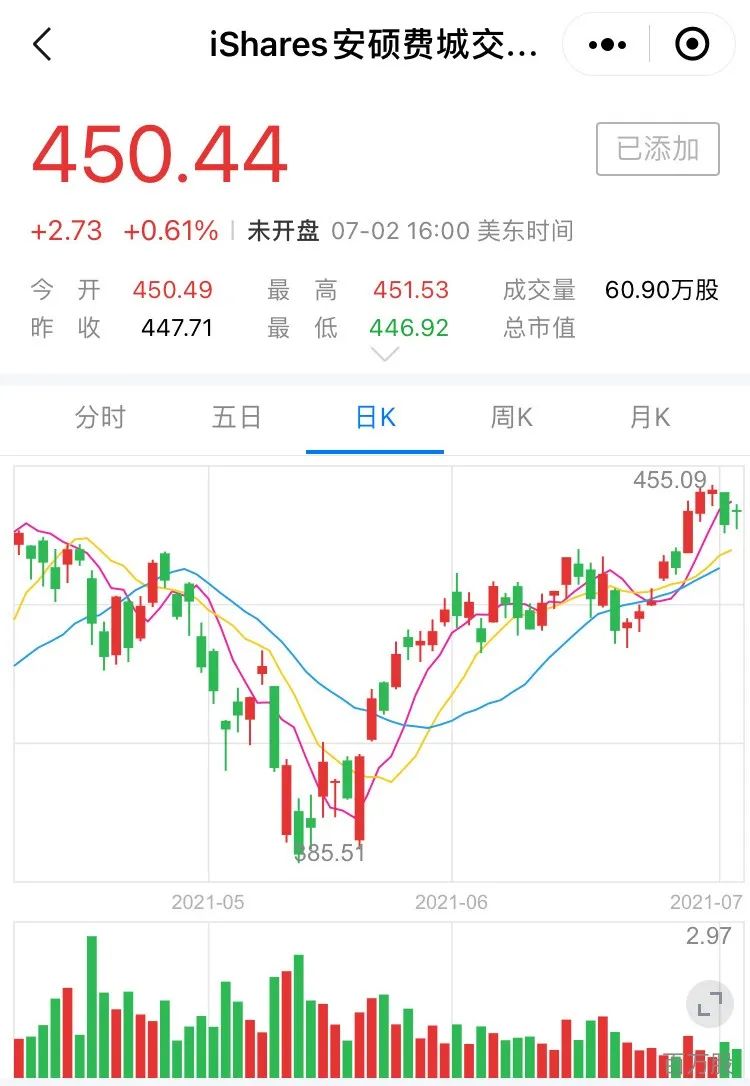Open the chart in fullscreen mode
The image size is (750, 1086).
point(709,1003)
